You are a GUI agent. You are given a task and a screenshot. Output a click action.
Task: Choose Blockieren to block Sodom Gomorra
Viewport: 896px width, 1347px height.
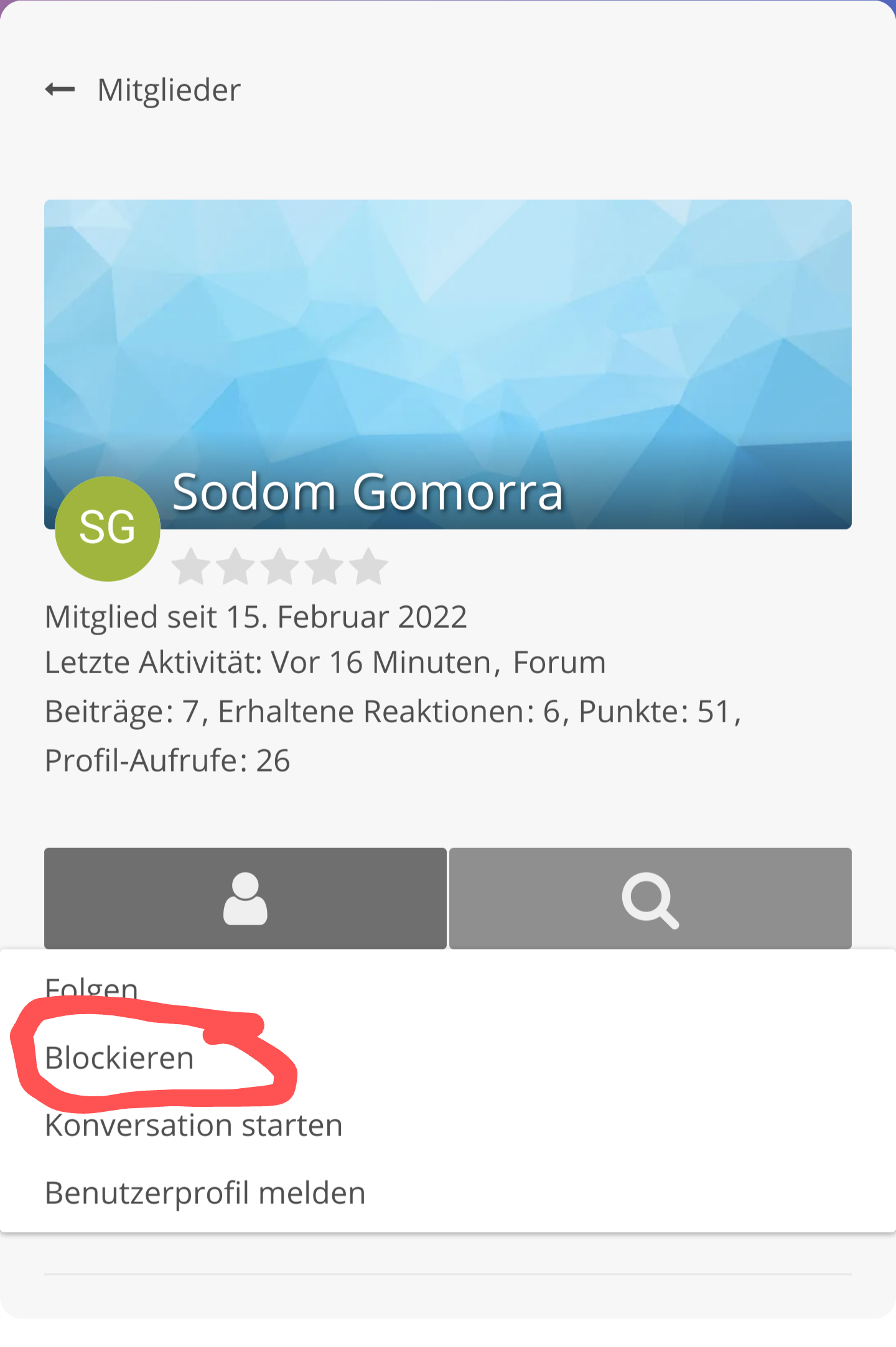pyautogui.click(x=119, y=1058)
